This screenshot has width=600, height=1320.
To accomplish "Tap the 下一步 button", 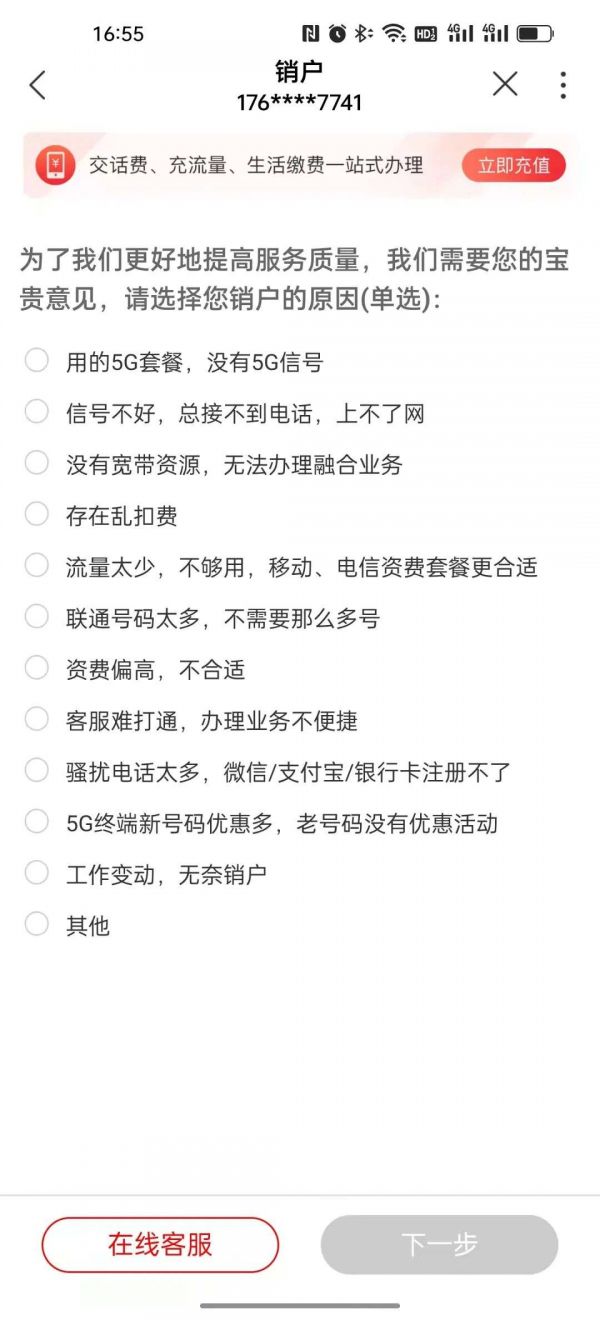I will [x=439, y=1245].
